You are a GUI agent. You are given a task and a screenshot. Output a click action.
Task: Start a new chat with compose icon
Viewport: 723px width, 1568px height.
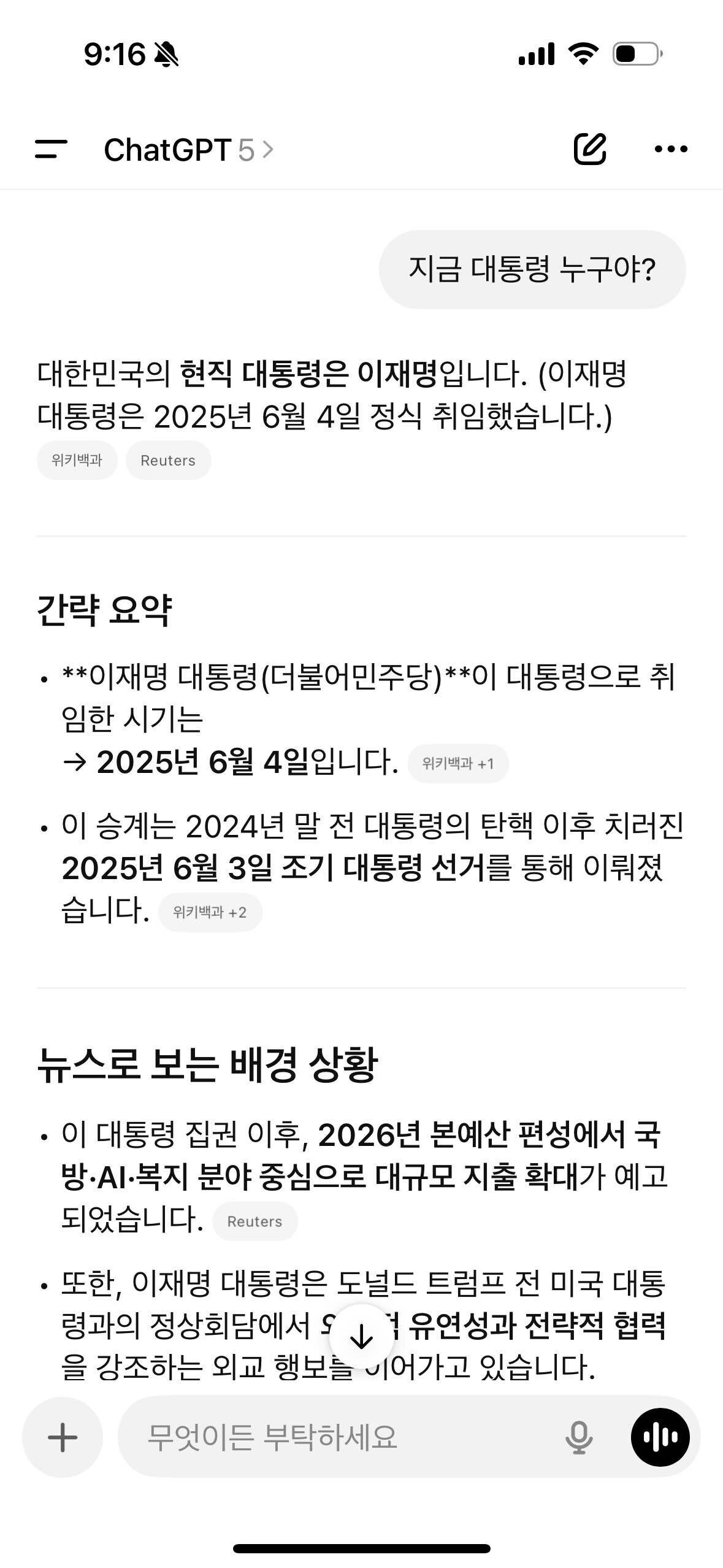pos(591,149)
